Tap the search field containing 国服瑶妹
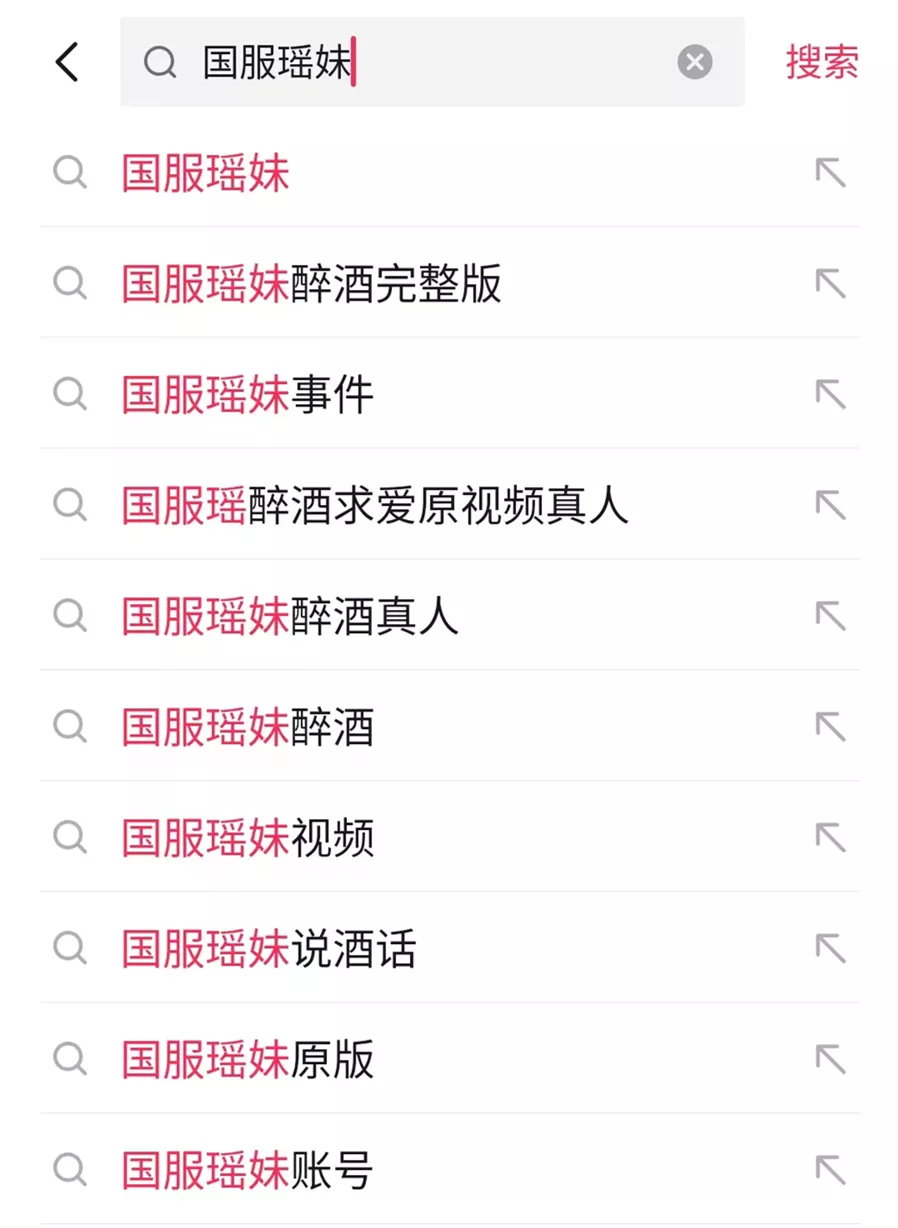The image size is (898, 1228). pyautogui.click(x=420, y=63)
